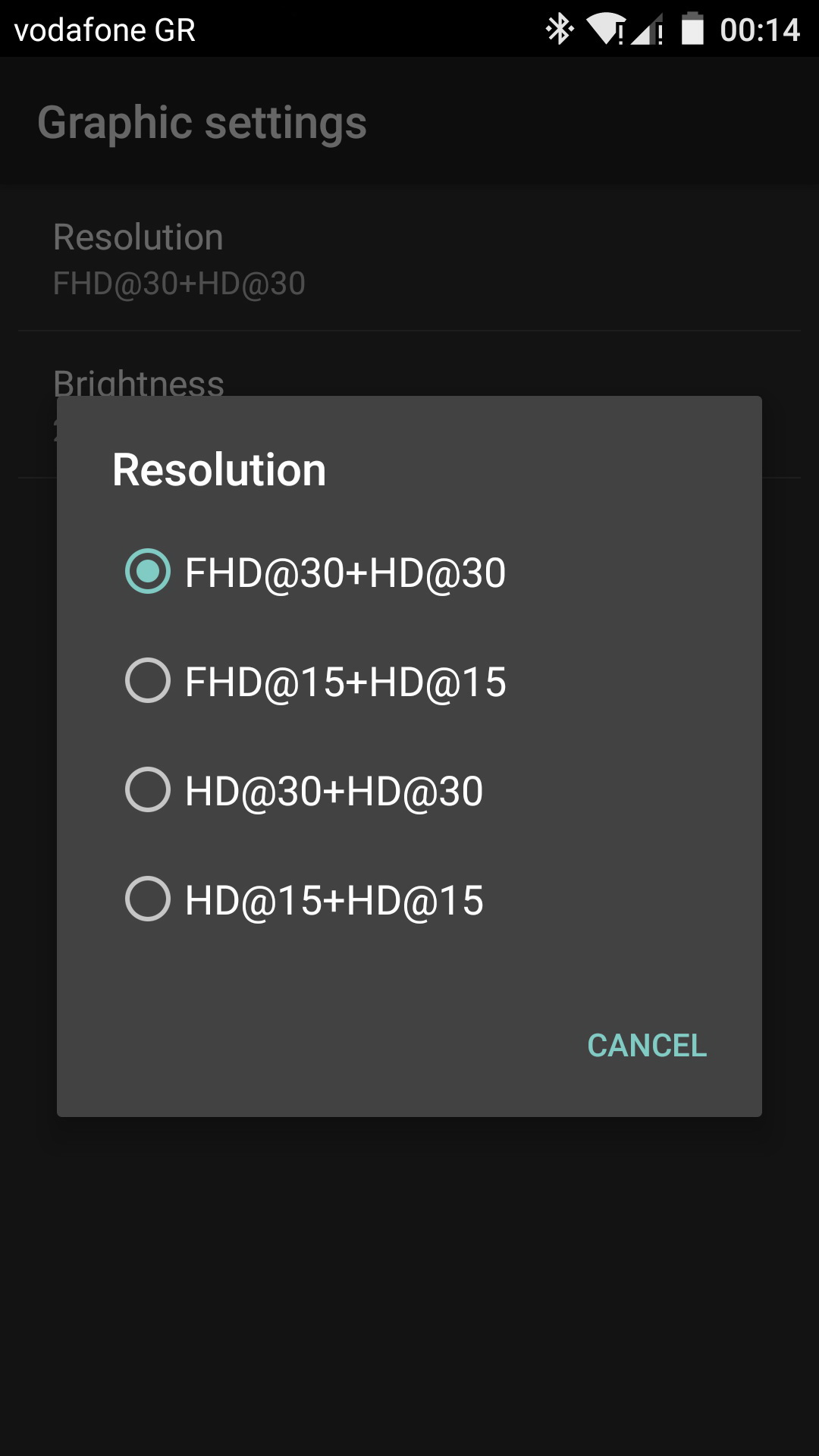
Task: Choose FHD@15+HD@15 resolution
Action: tap(409, 681)
